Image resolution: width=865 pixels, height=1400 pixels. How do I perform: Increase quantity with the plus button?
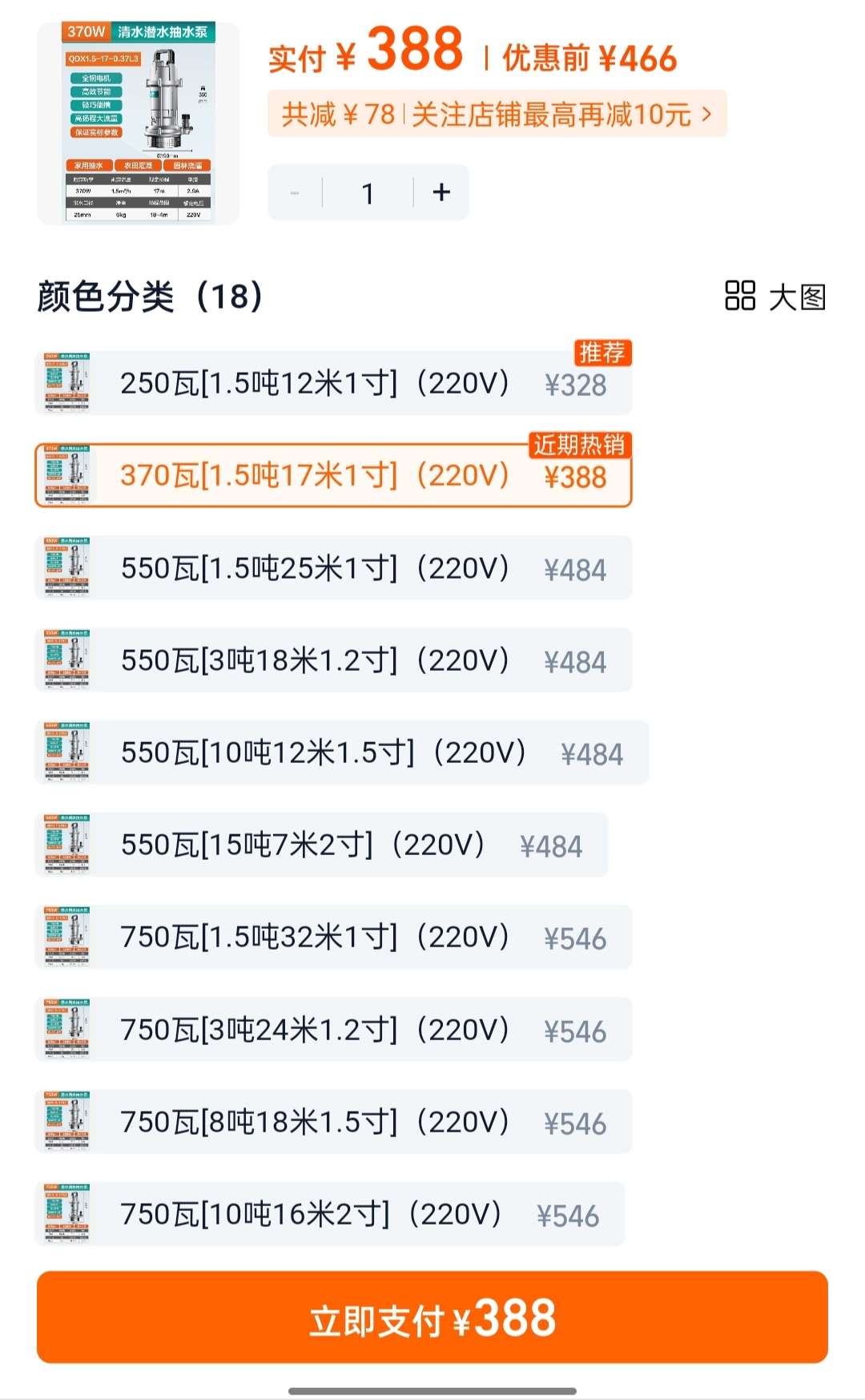(441, 192)
